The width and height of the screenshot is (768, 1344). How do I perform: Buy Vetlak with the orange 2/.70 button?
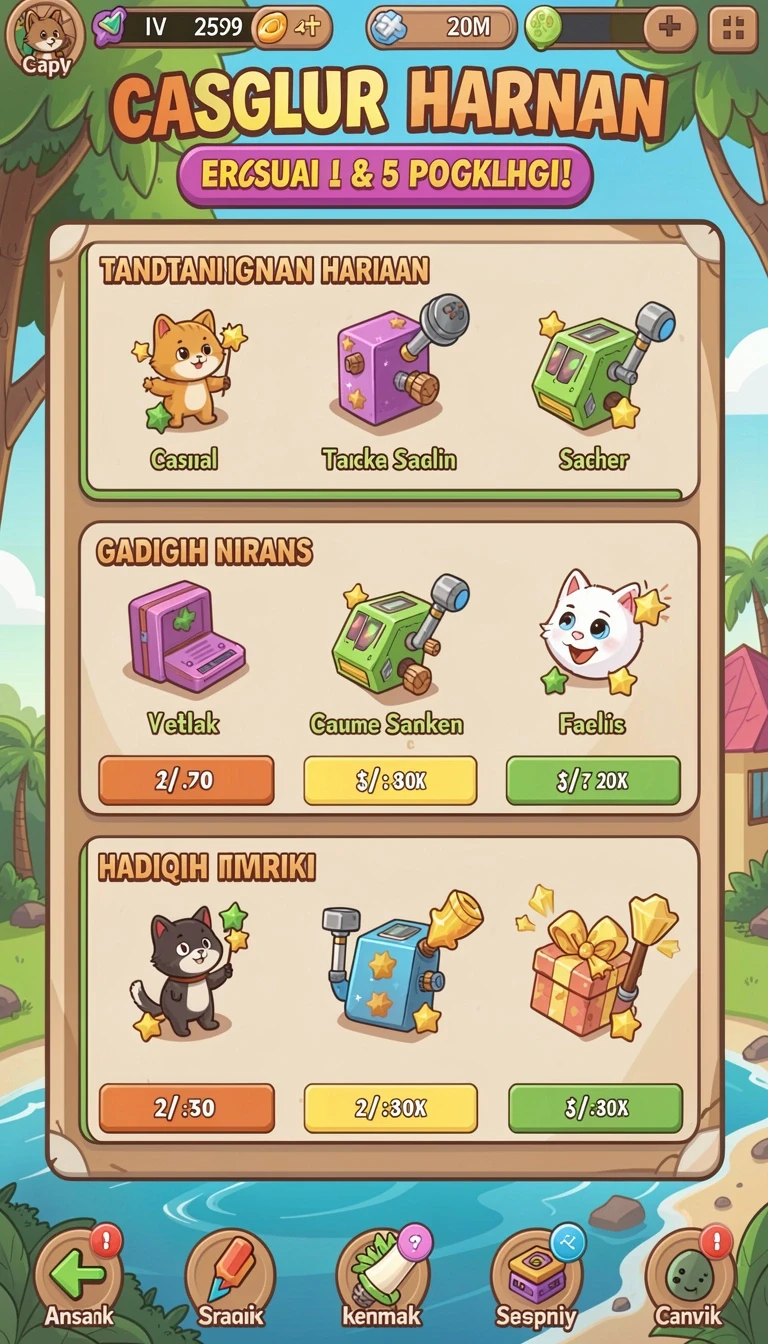pyautogui.click(x=186, y=780)
